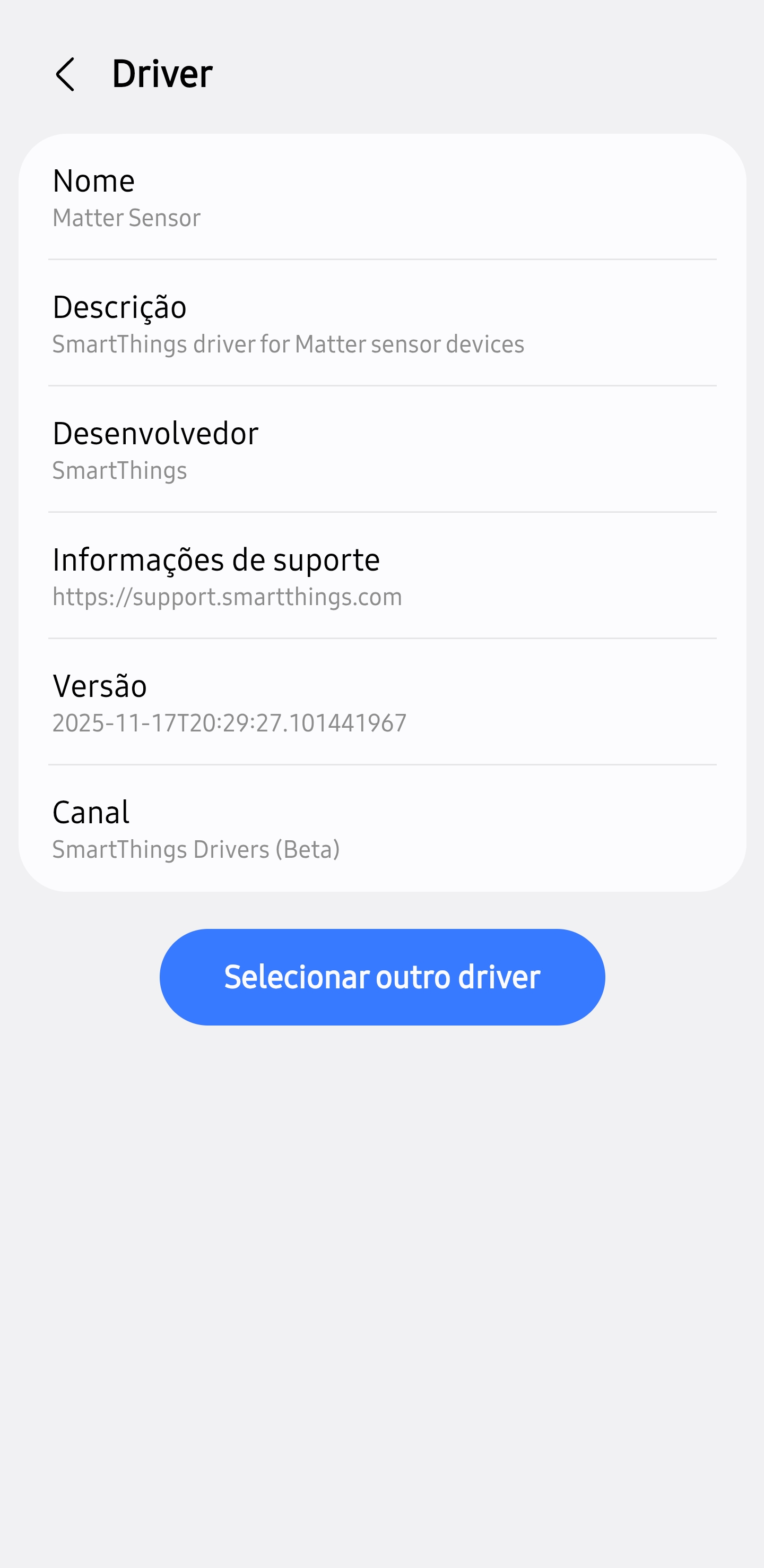Open the https://support.smartthings.com support link
Viewport: 764px width, 1568px height.
[x=227, y=597]
